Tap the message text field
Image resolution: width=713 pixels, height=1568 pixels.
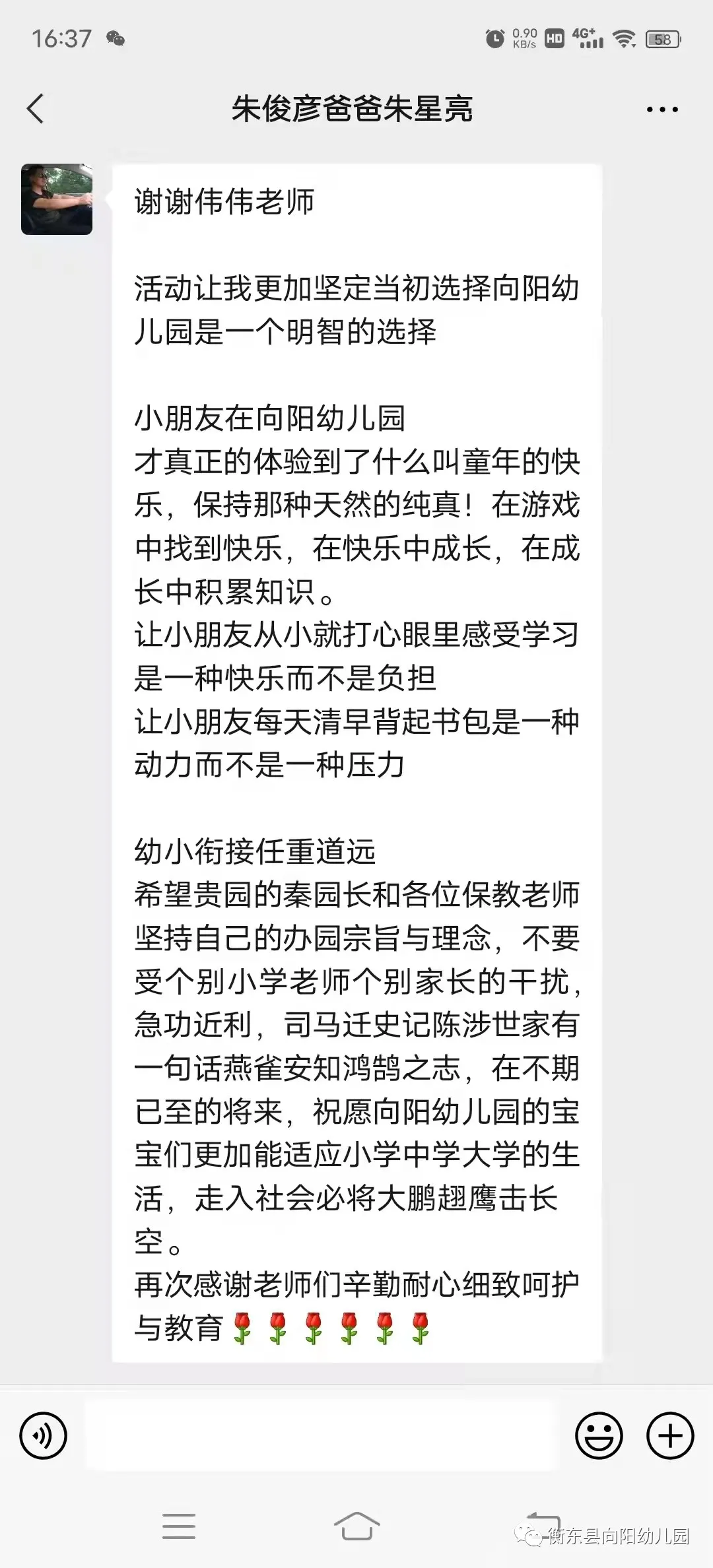[322, 1435]
